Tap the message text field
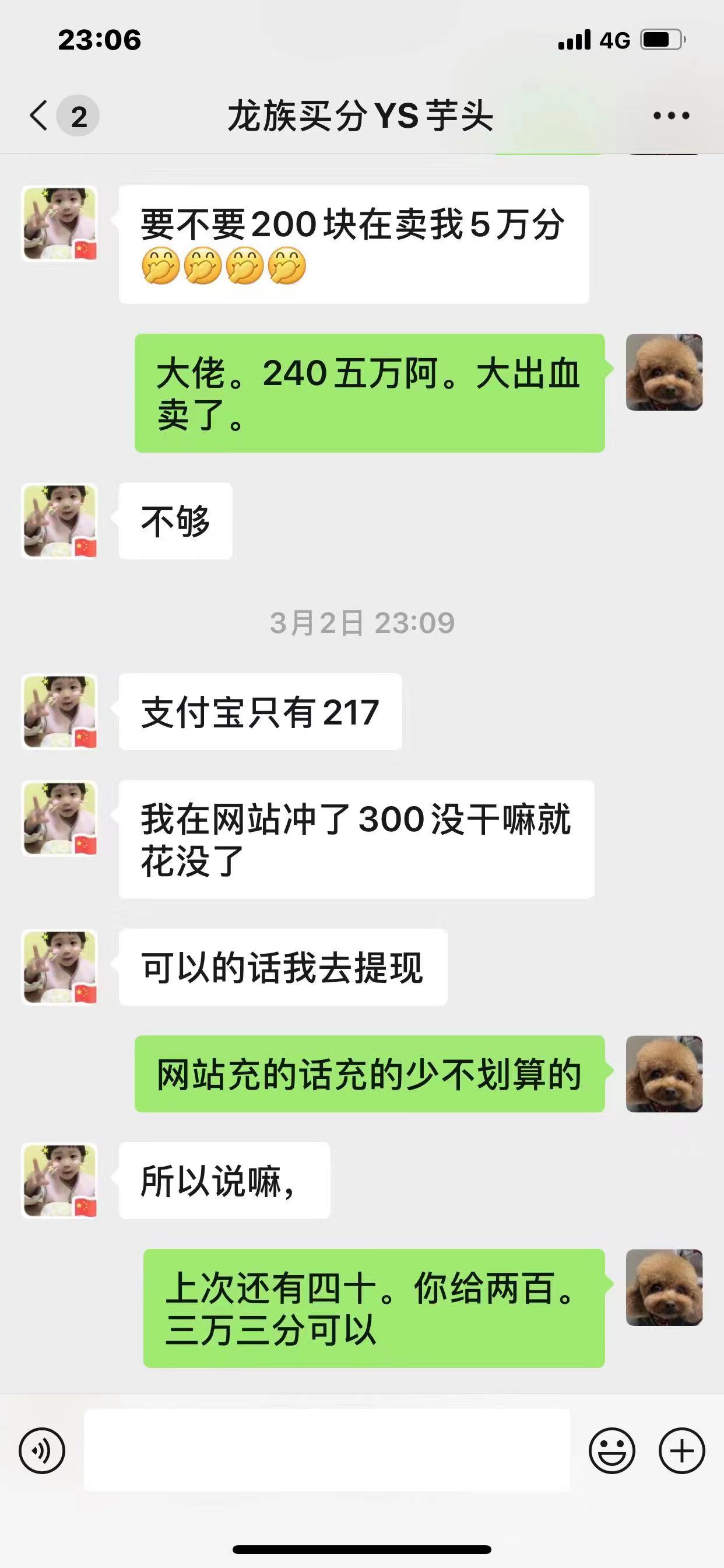Screen dimensions: 724x1568 coord(326,1451)
